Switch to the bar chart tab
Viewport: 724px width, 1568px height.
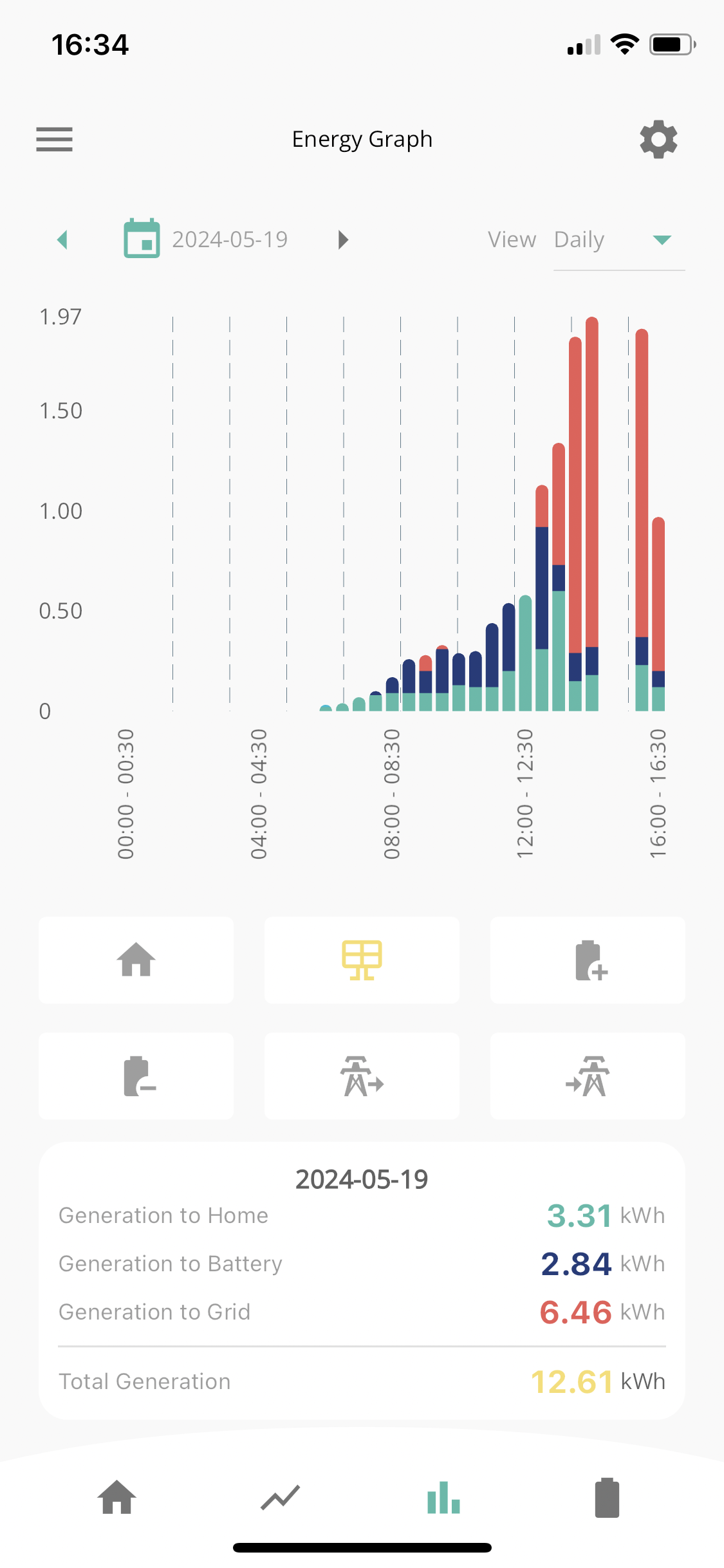click(x=443, y=1497)
